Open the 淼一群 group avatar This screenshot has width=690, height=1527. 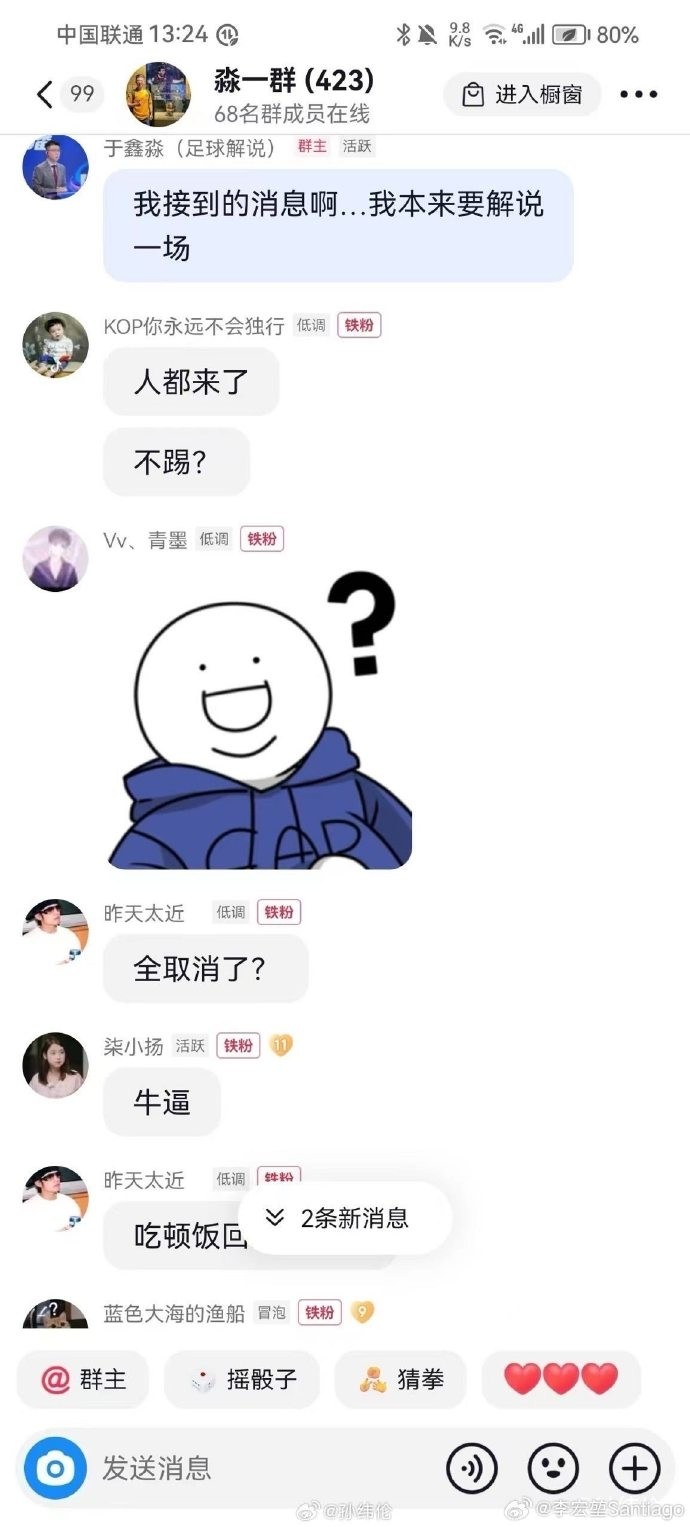coord(158,94)
